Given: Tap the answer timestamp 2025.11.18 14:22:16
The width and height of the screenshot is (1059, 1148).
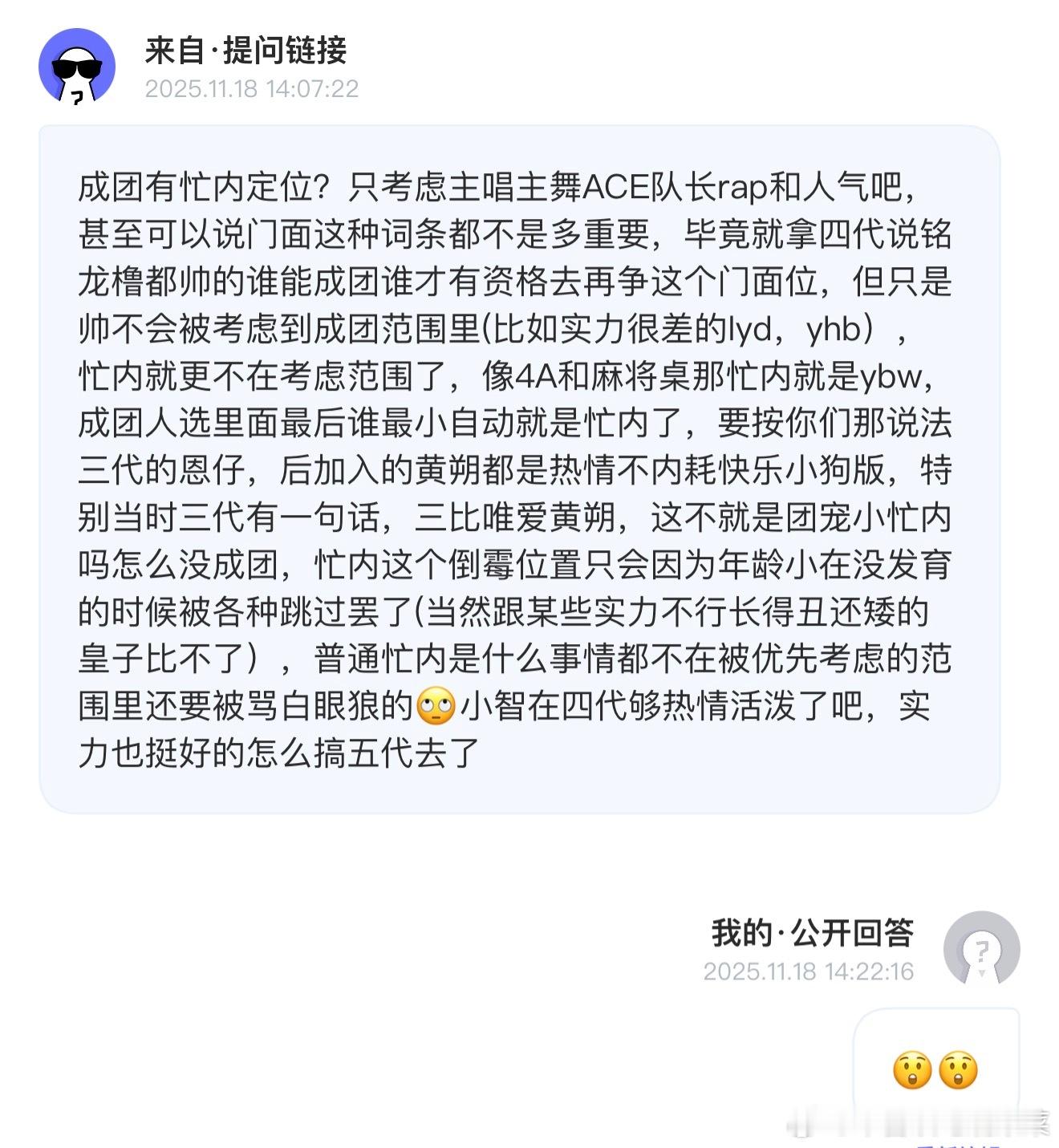Looking at the screenshot, I should click(810, 972).
